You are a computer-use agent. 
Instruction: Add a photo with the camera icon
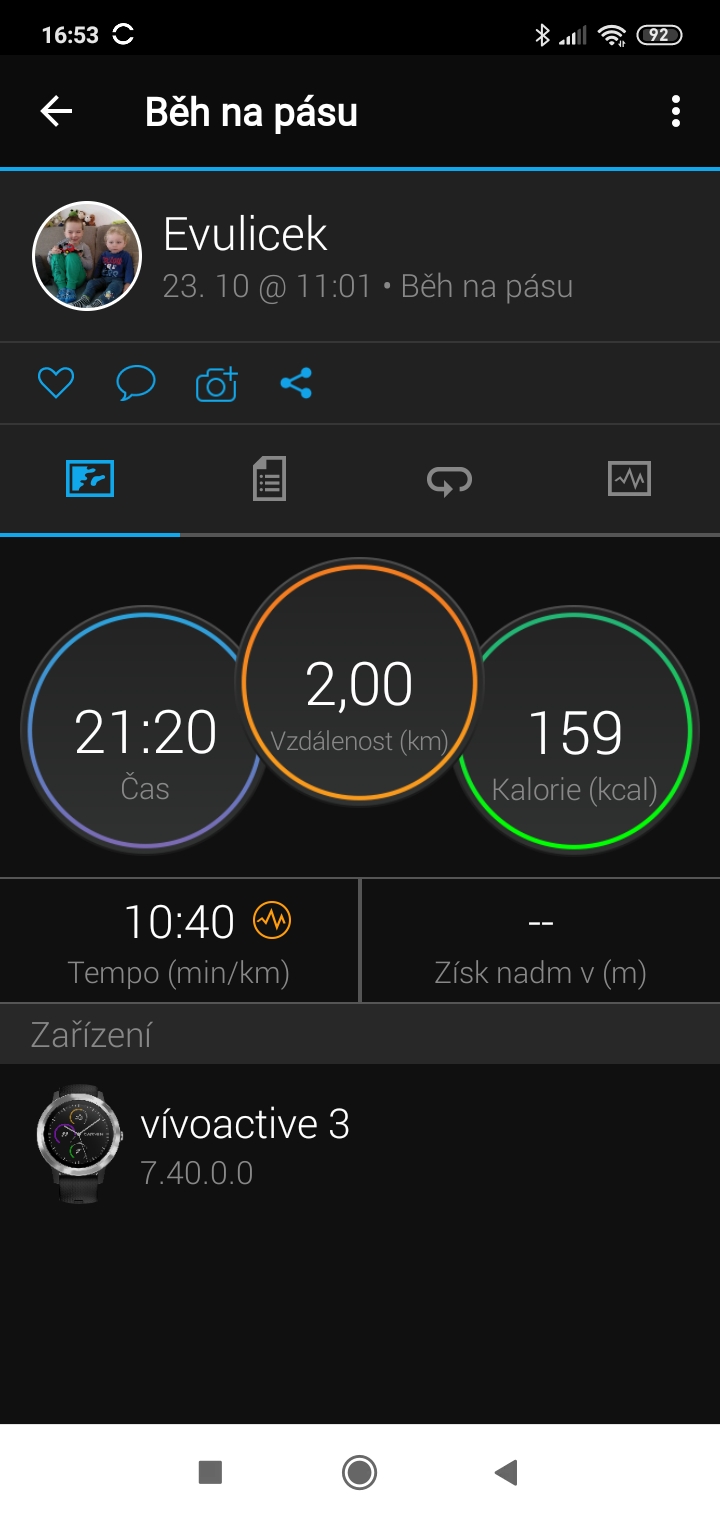[216, 384]
